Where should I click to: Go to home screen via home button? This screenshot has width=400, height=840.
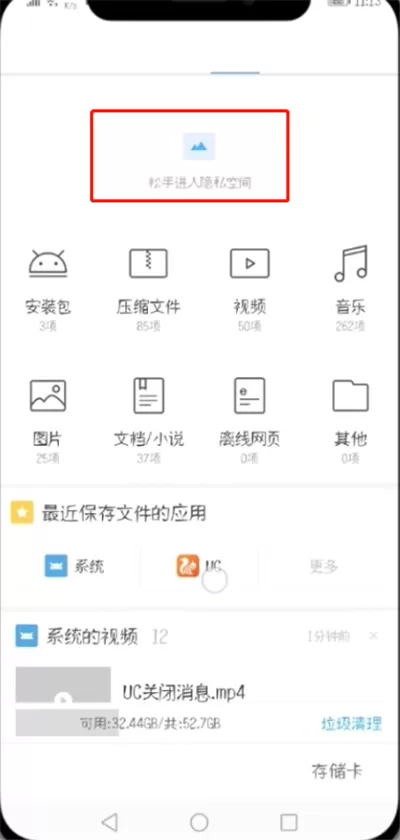(x=199, y=821)
